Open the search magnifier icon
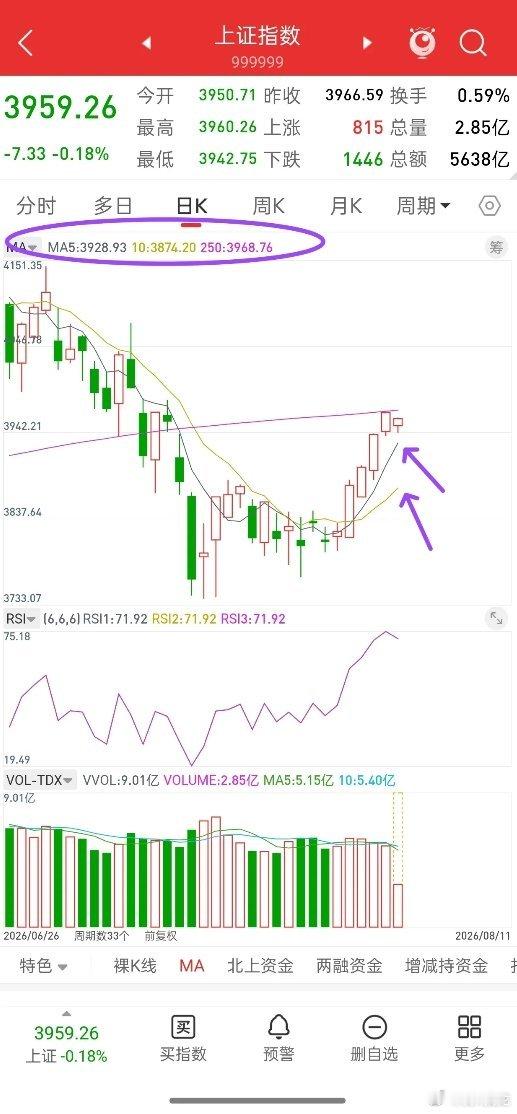Viewport: 517px width, 1114px height. pos(472,43)
